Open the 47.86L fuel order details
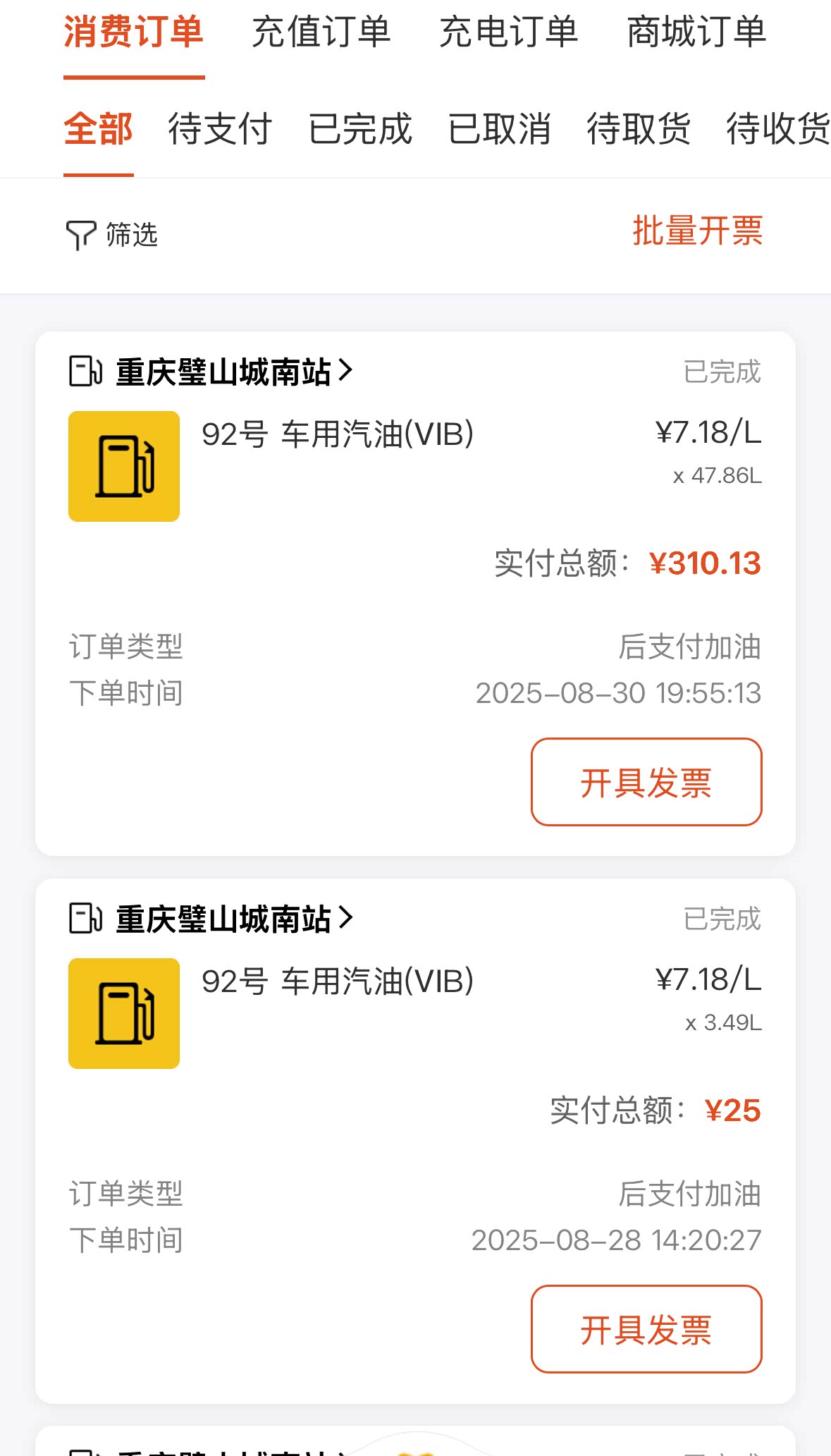 pos(415,466)
